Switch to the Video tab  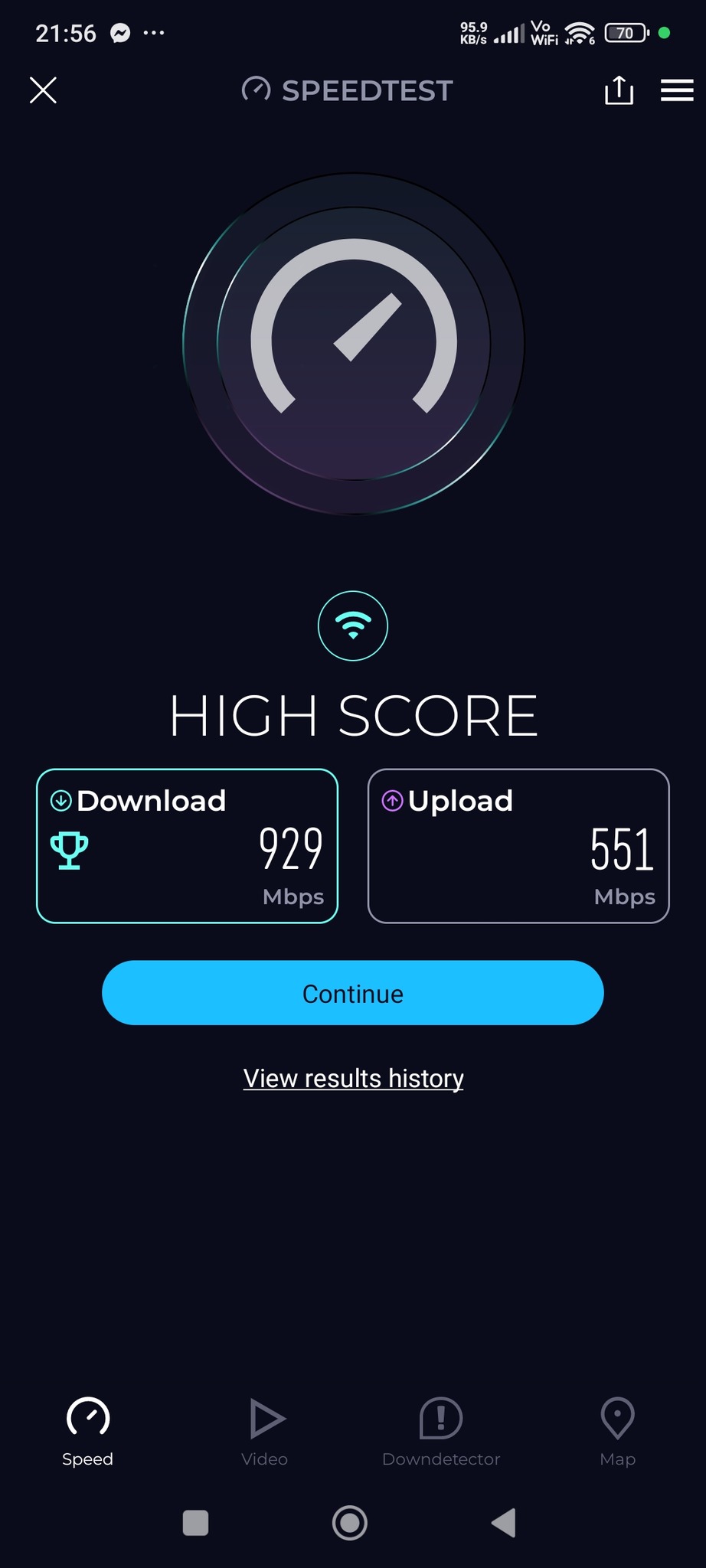coord(265,1430)
